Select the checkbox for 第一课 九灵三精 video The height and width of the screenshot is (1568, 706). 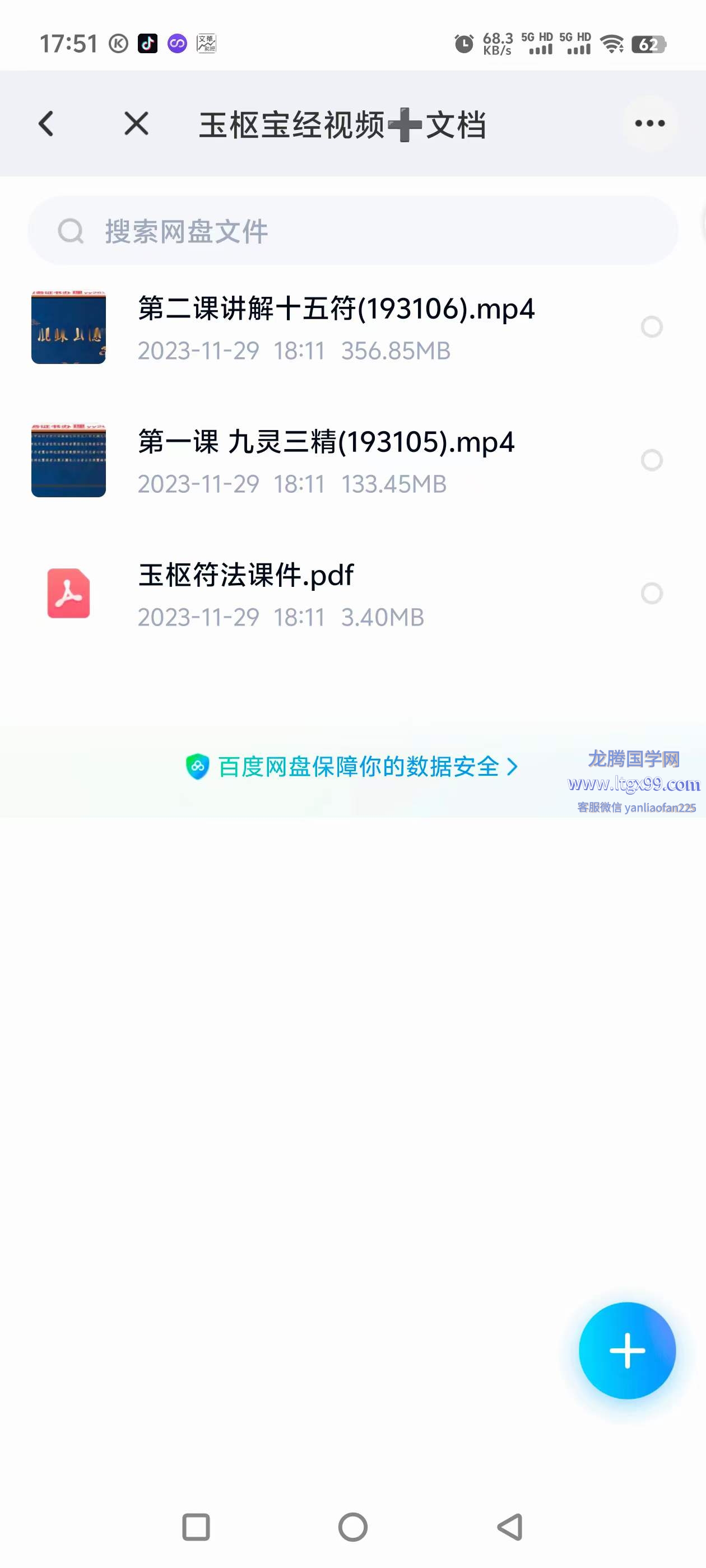pos(651,460)
